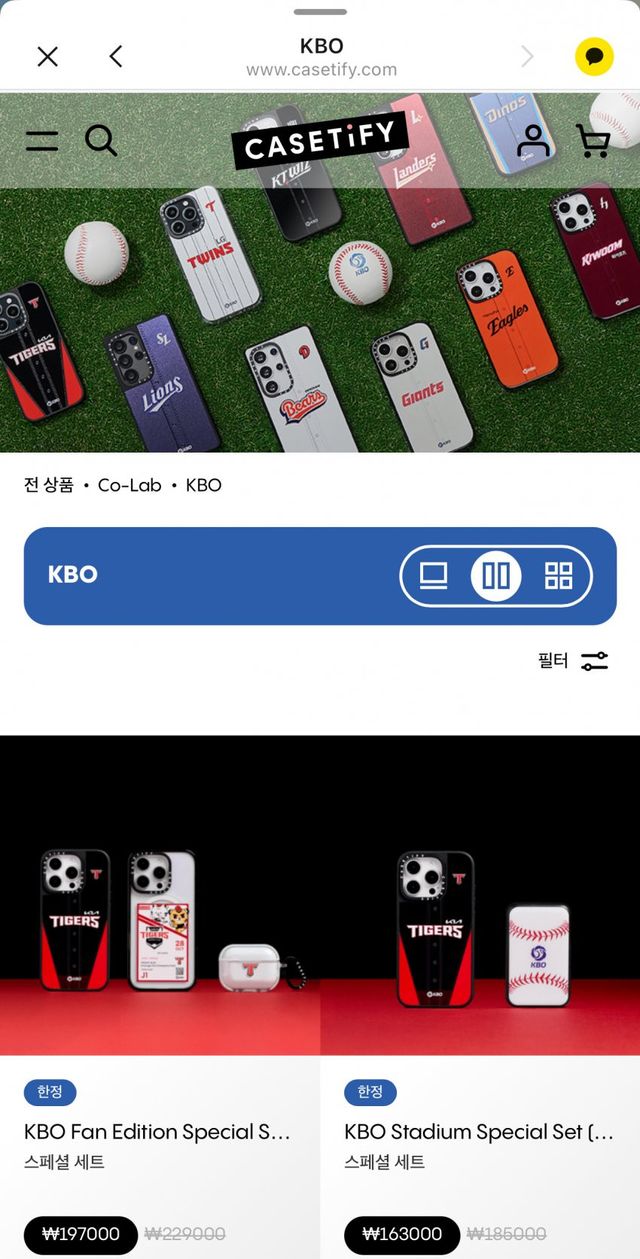Open the 필터 filter options
The image size is (640, 1259).
573,661
